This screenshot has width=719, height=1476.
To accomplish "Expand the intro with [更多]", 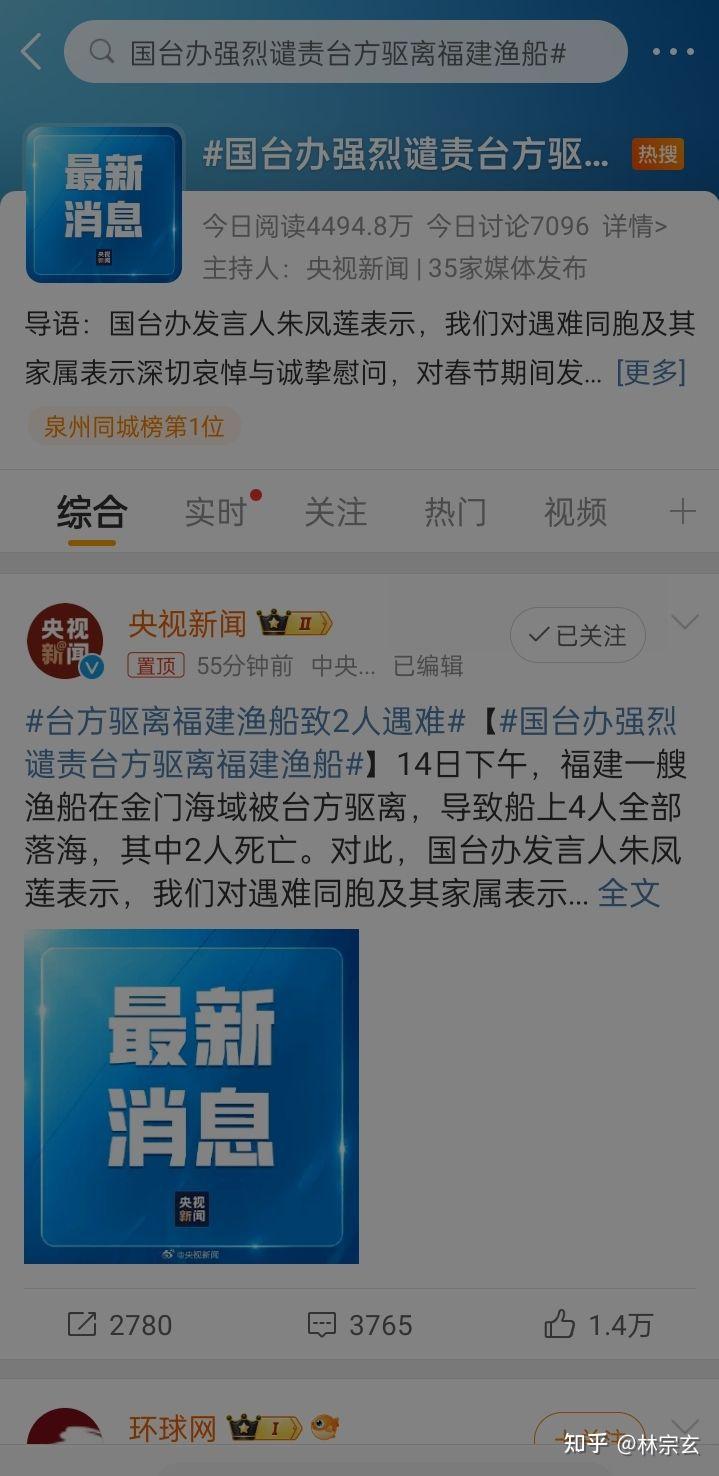I will [651, 373].
